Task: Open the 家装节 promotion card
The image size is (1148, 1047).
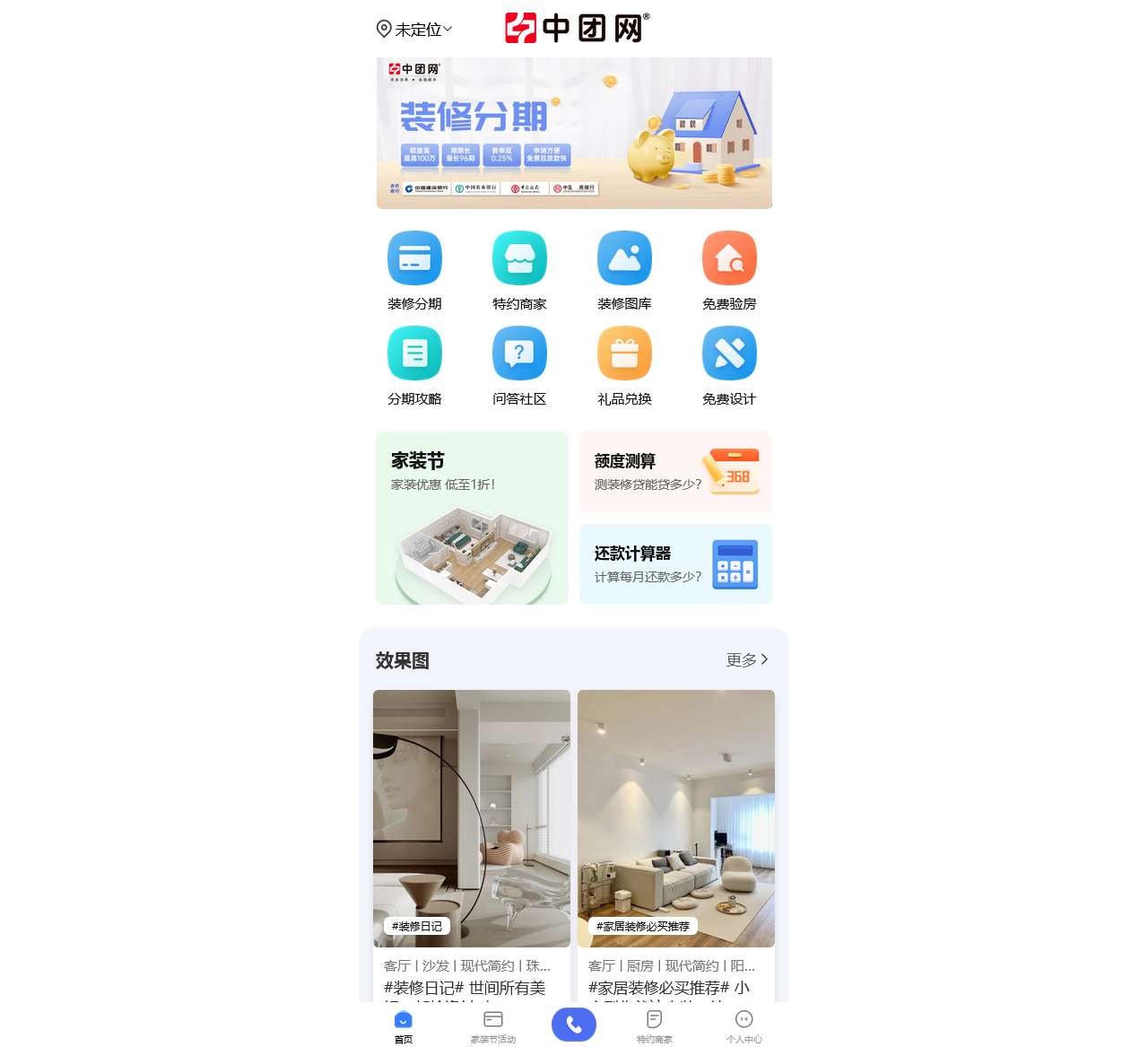Action: [x=472, y=518]
